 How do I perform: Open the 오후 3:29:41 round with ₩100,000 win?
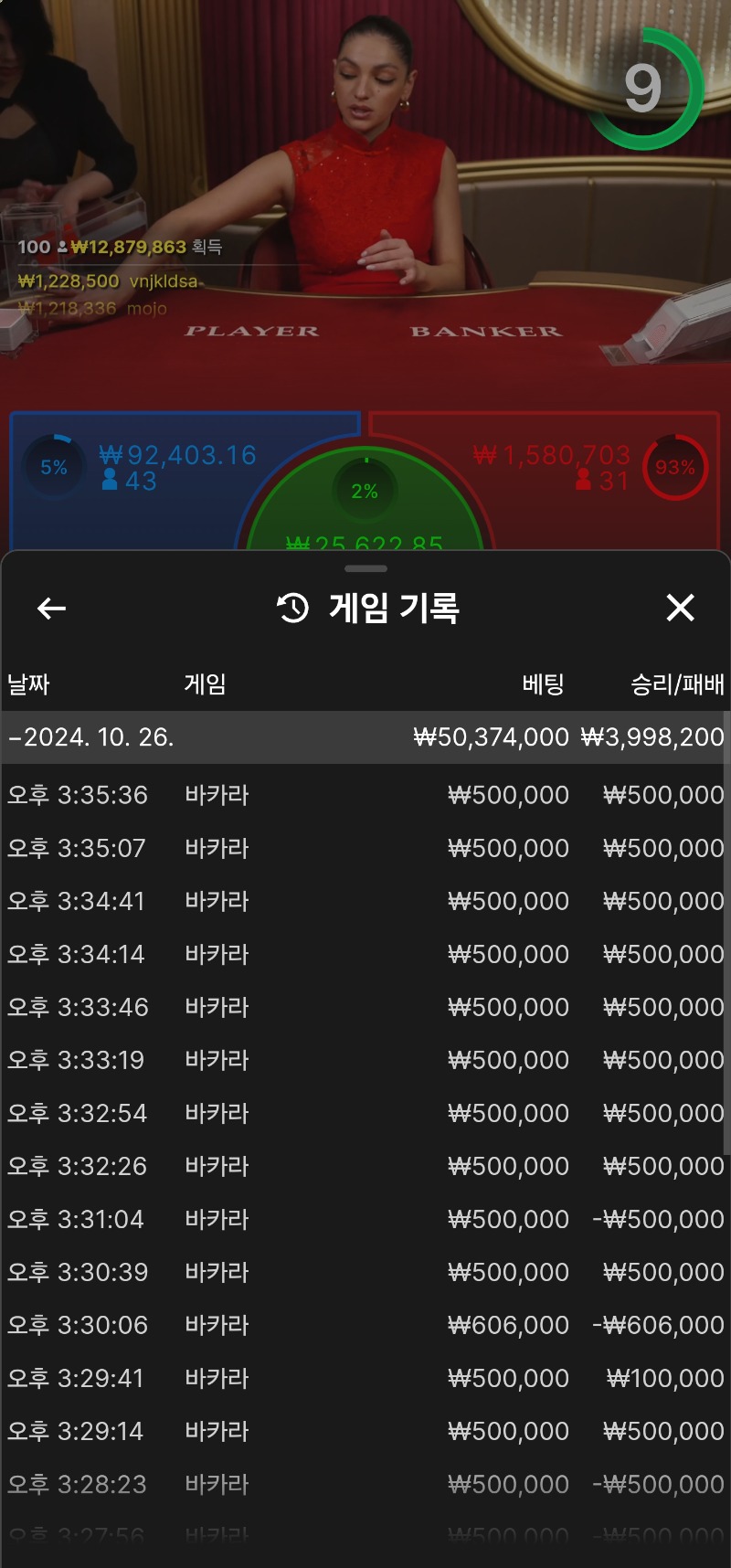coord(365,1378)
